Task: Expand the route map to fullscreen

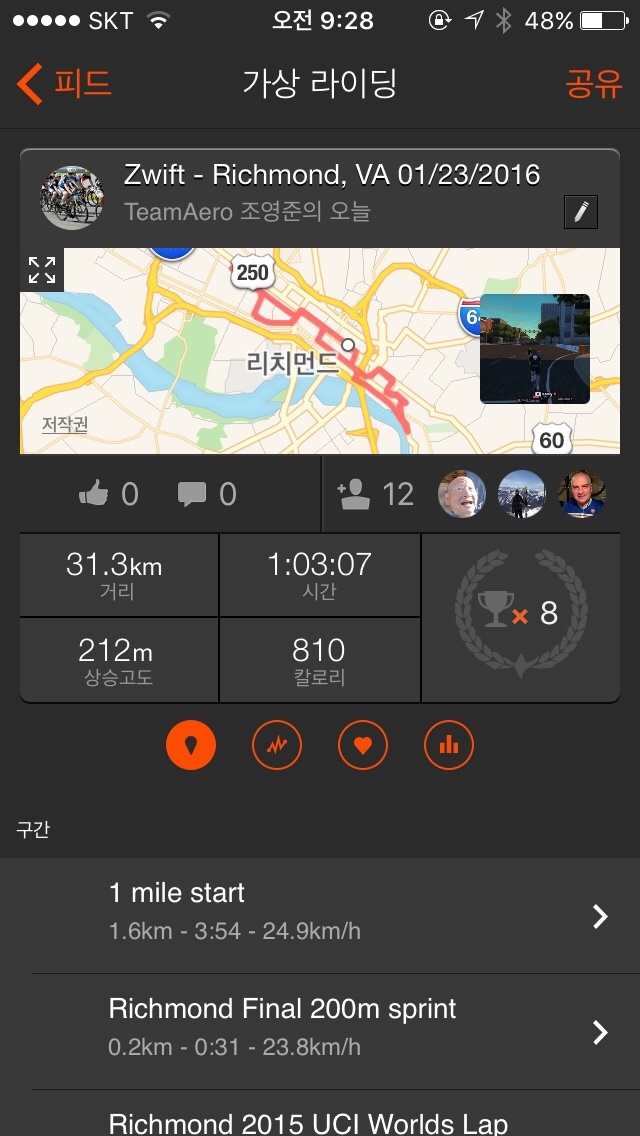Action: click(x=42, y=269)
